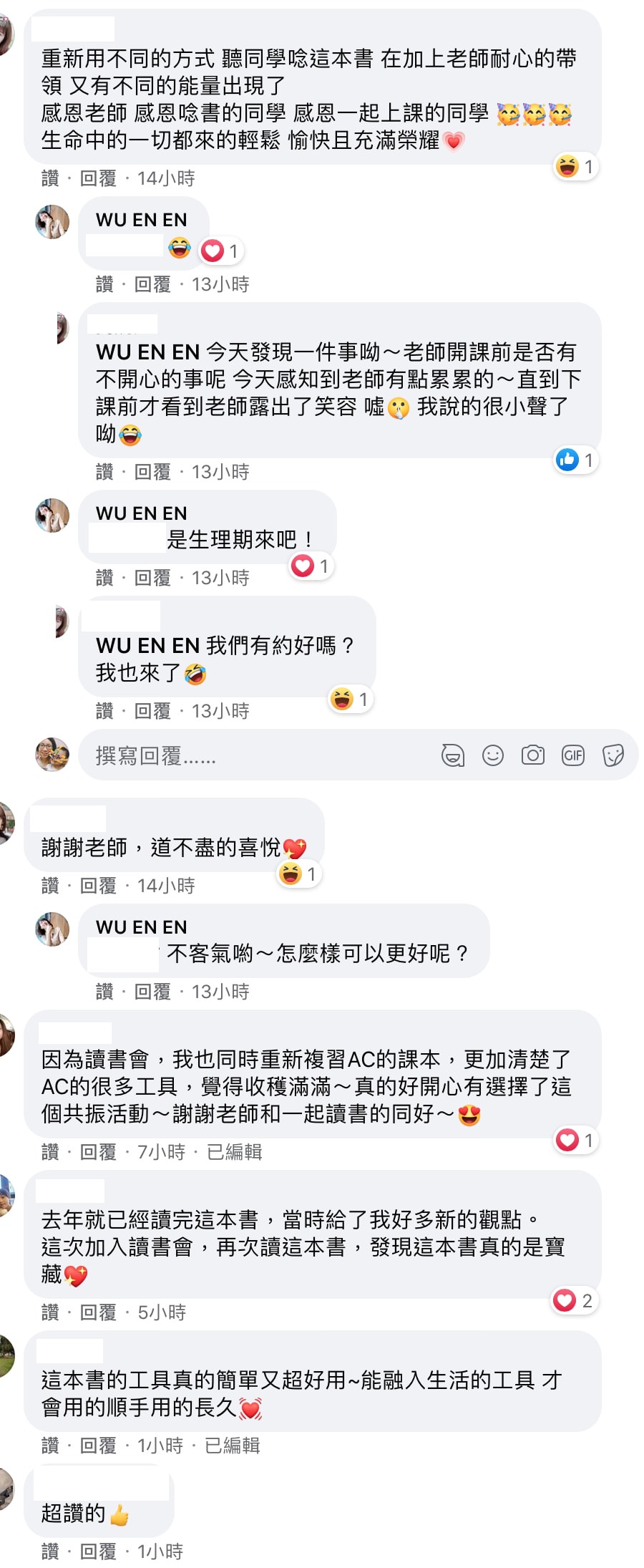View reactions on the comment about 寶藏
This screenshot has height=1568, width=644.
click(x=575, y=1300)
